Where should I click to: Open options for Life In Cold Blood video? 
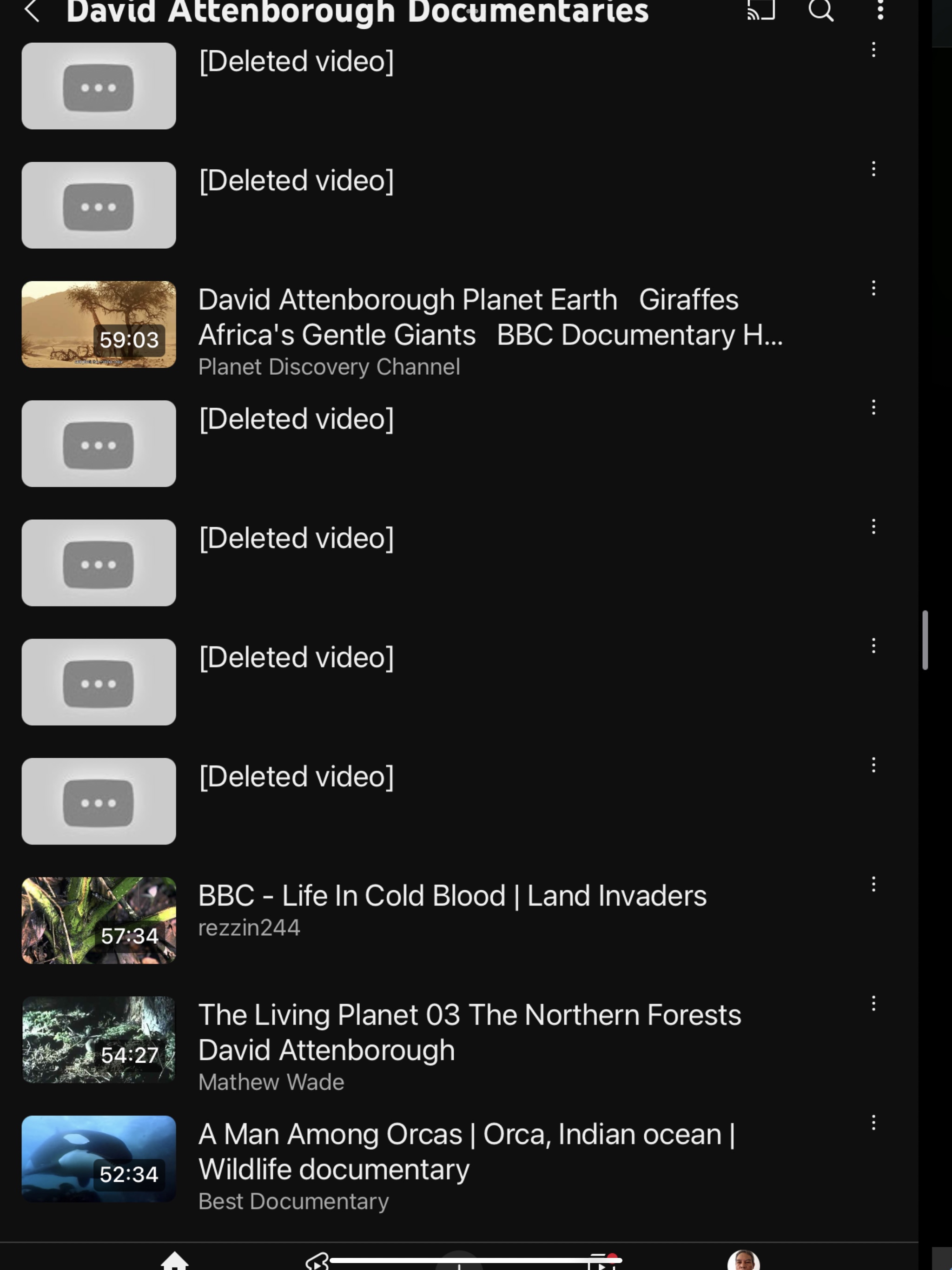[873, 884]
